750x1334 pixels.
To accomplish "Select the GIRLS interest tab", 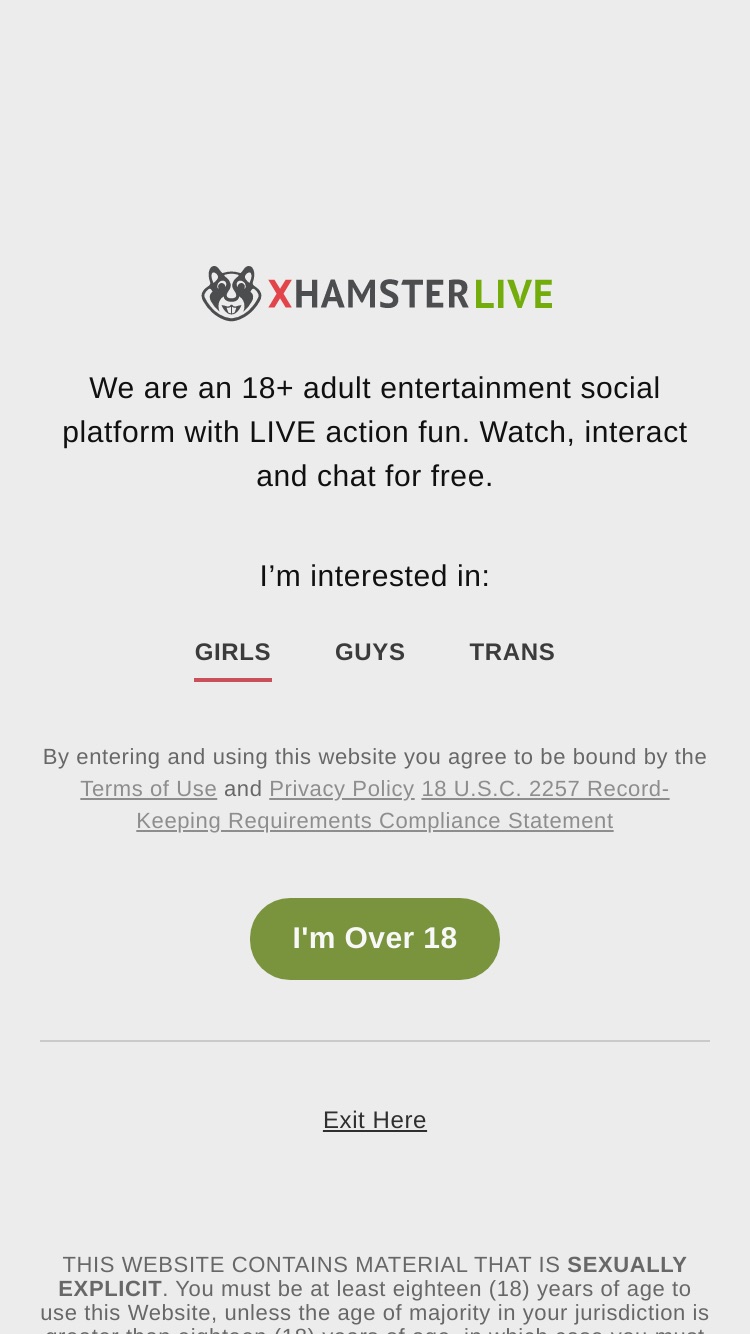I will tap(233, 652).
